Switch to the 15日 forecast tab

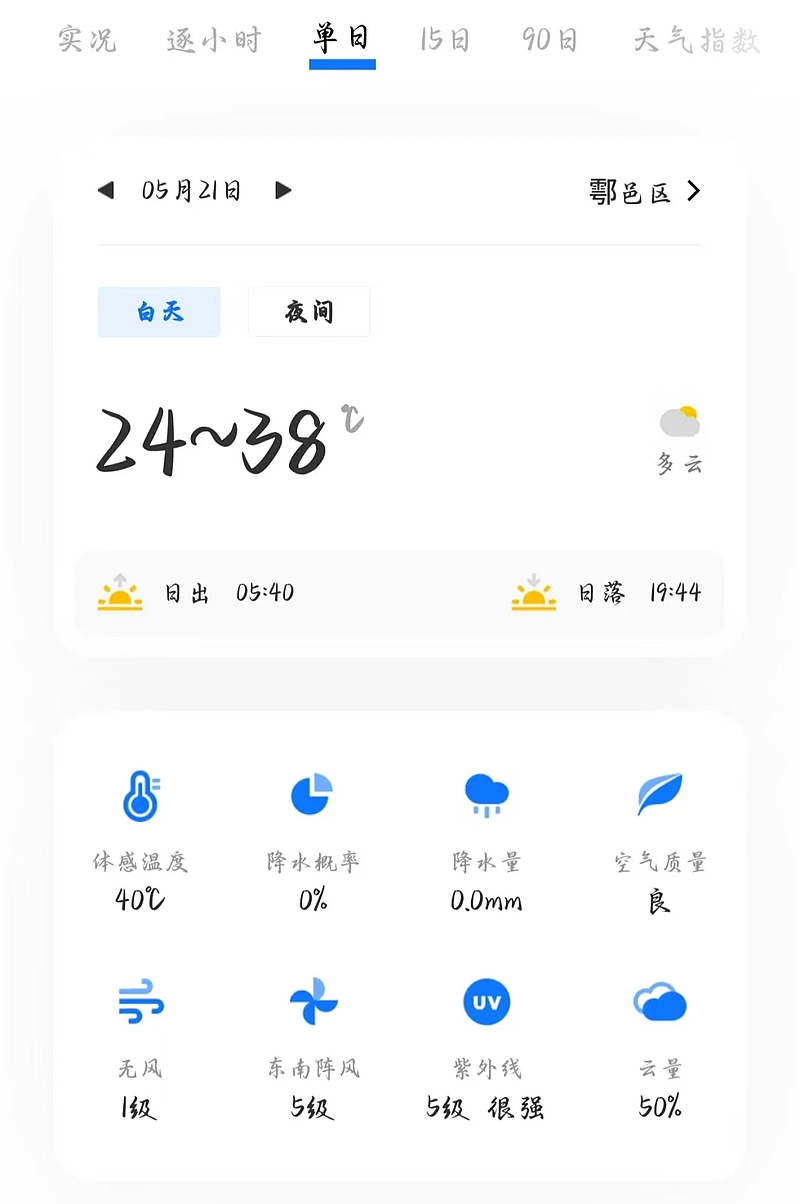(445, 40)
